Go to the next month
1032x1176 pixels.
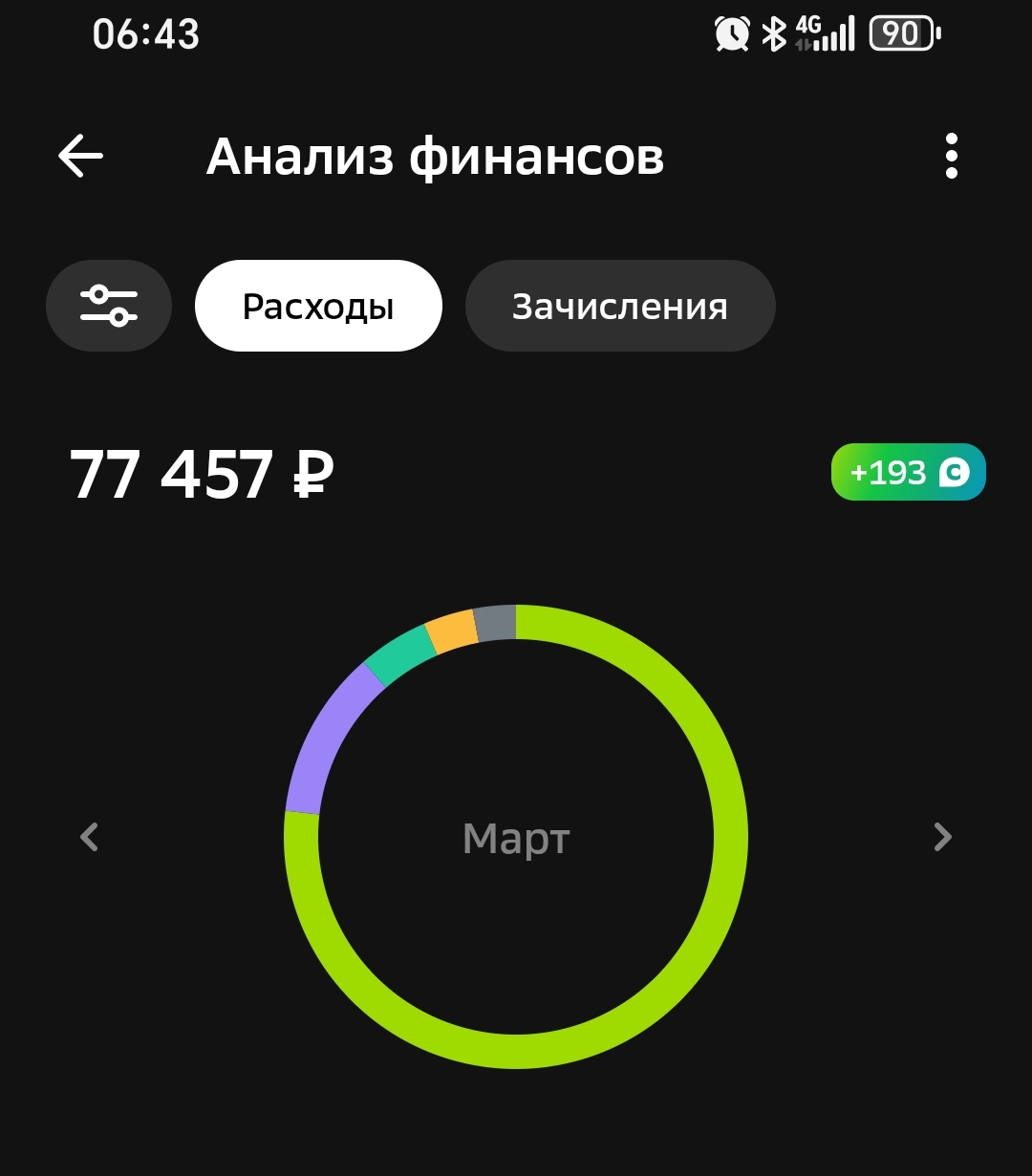942,837
